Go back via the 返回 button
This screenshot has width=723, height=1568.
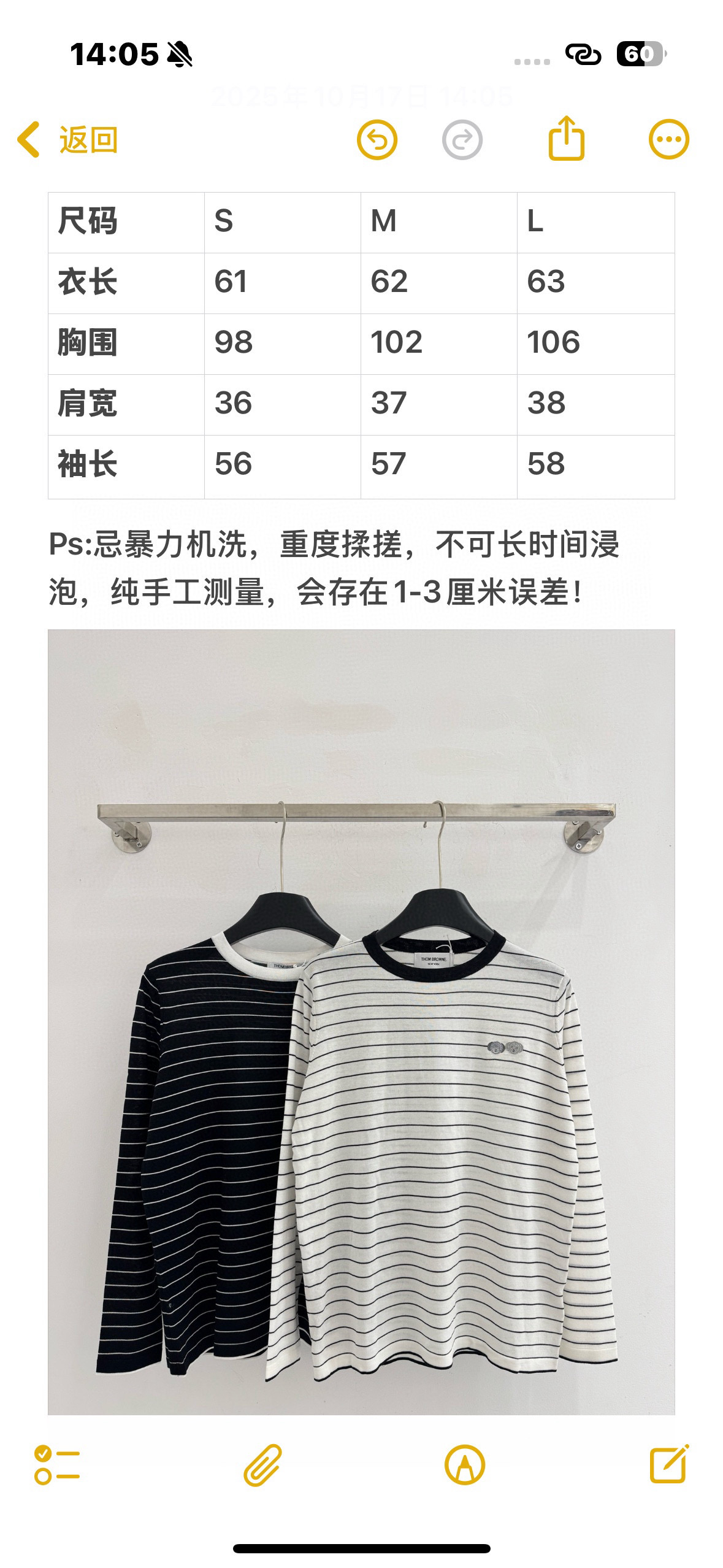point(67,140)
